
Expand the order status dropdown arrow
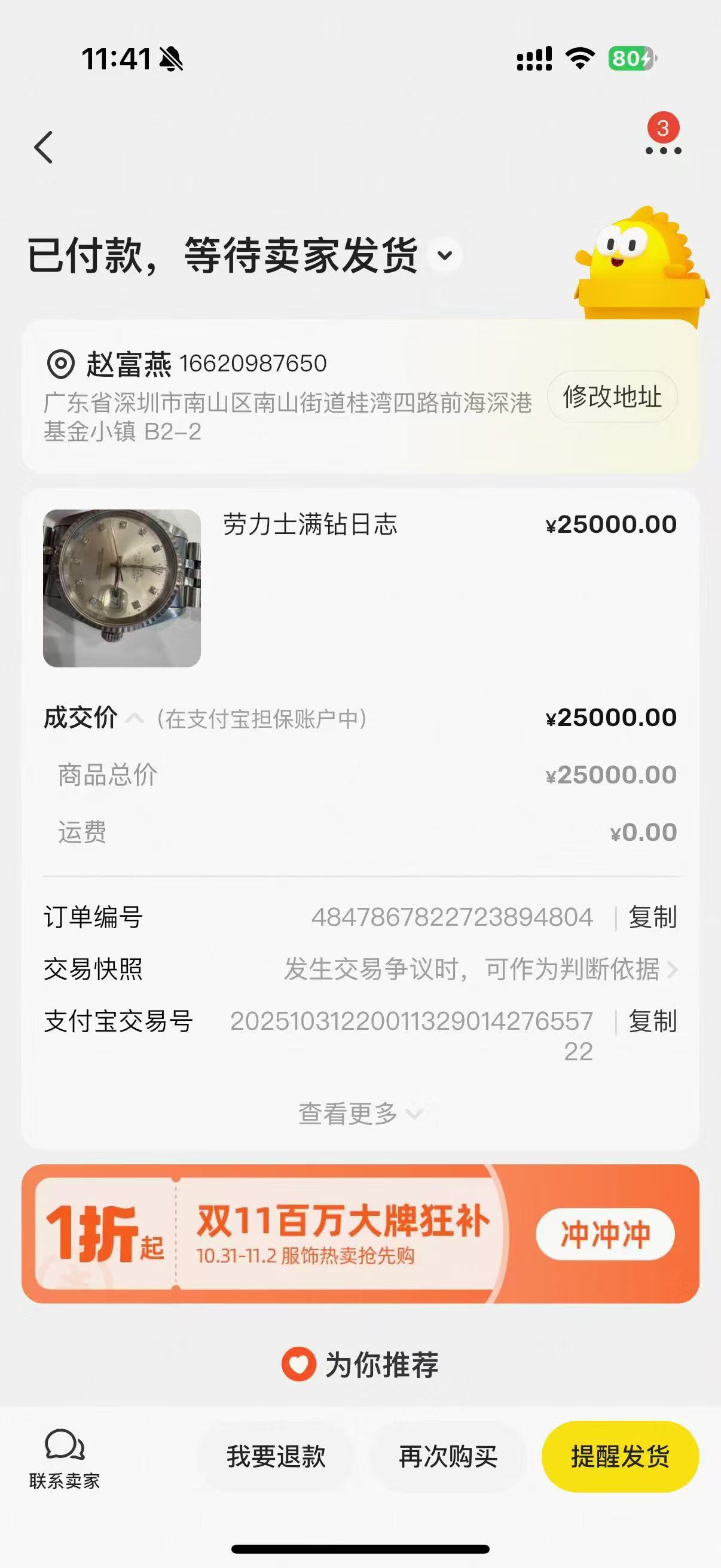tap(445, 256)
